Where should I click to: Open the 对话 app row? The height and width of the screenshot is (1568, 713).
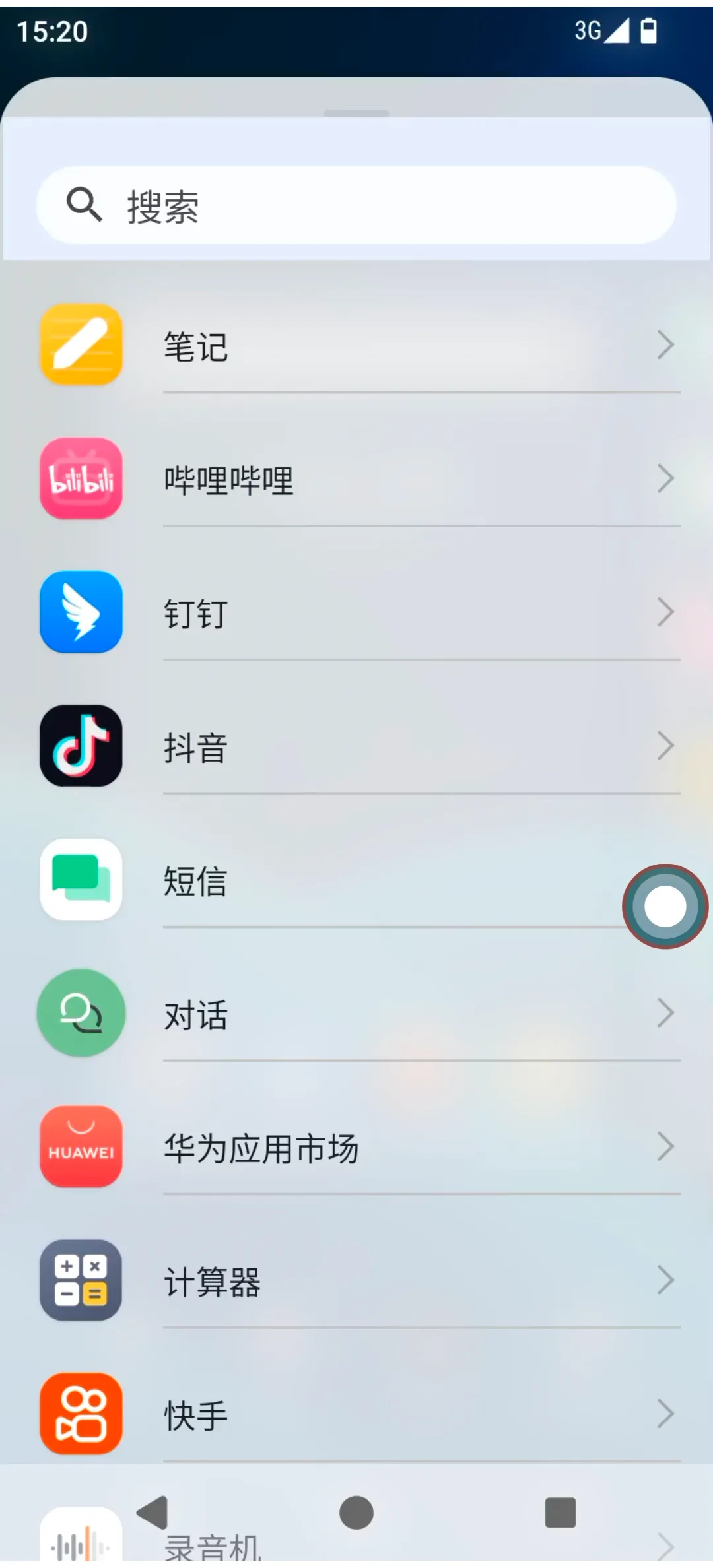pos(356,1014)
